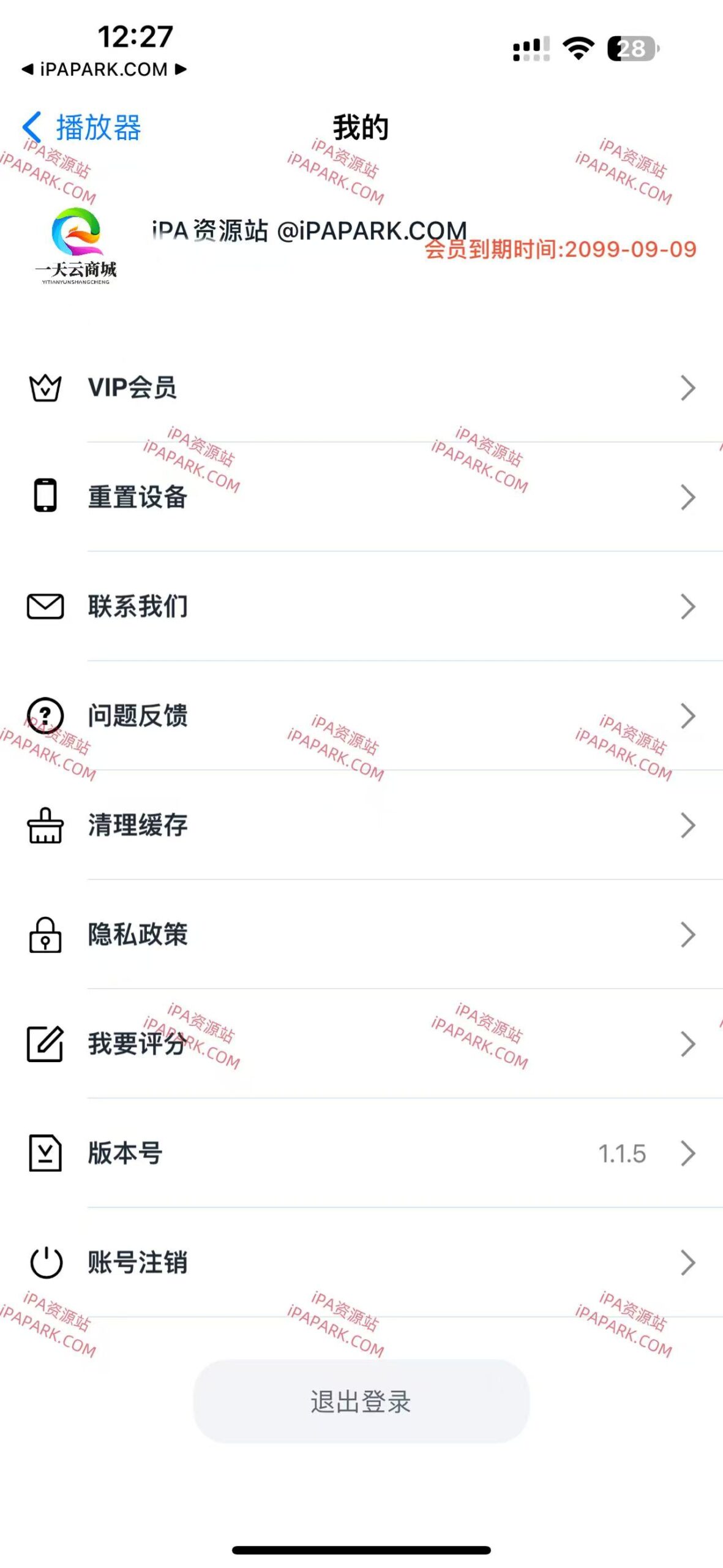Click the envelope icon for 联系我们
723x1568 pixels.
[44, 606]
